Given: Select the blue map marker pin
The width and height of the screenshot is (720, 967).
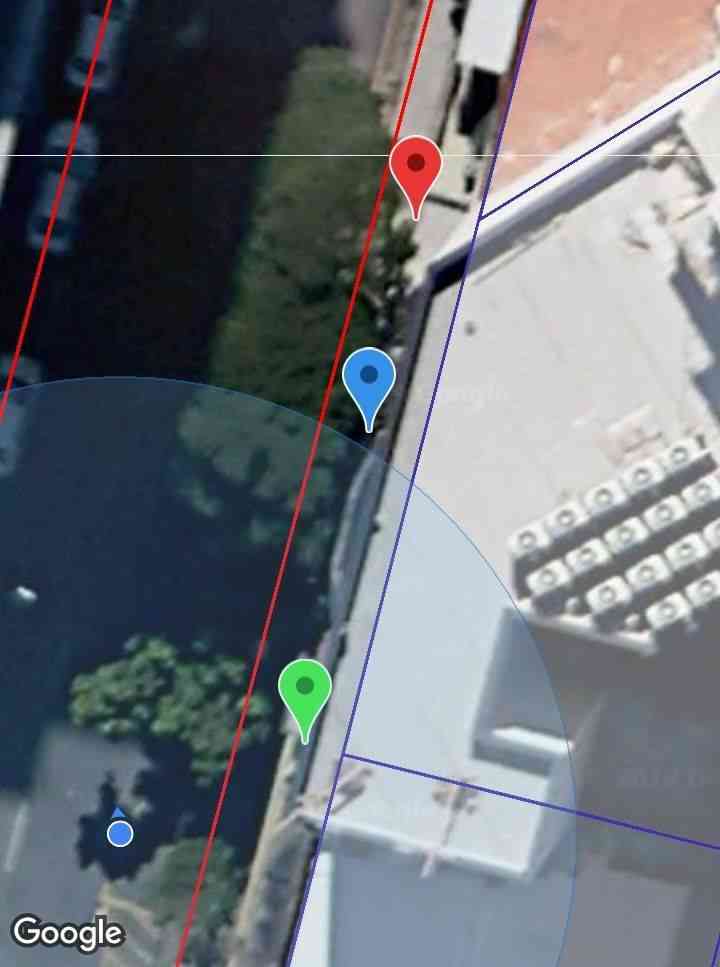Looking at the screenshot, I should click(369, 378).
